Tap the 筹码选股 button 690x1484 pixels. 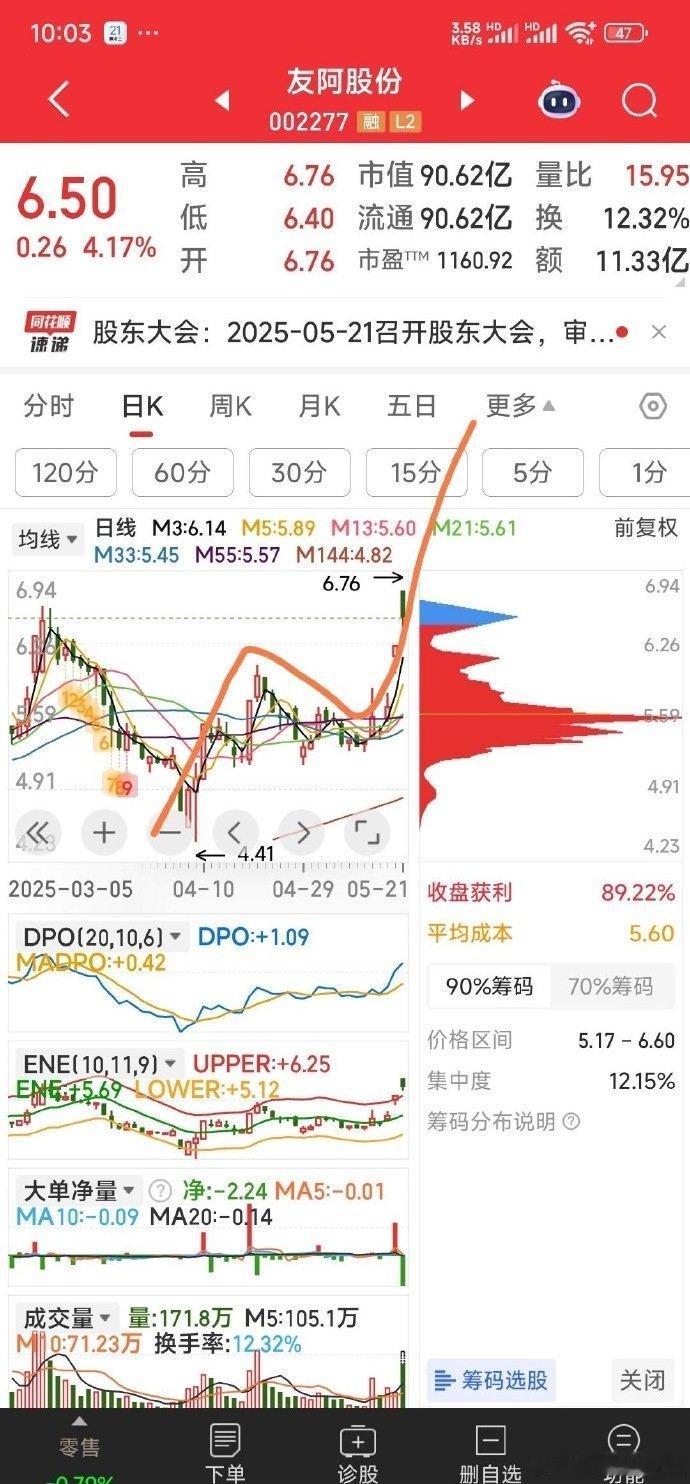(x=491, y=1381)
